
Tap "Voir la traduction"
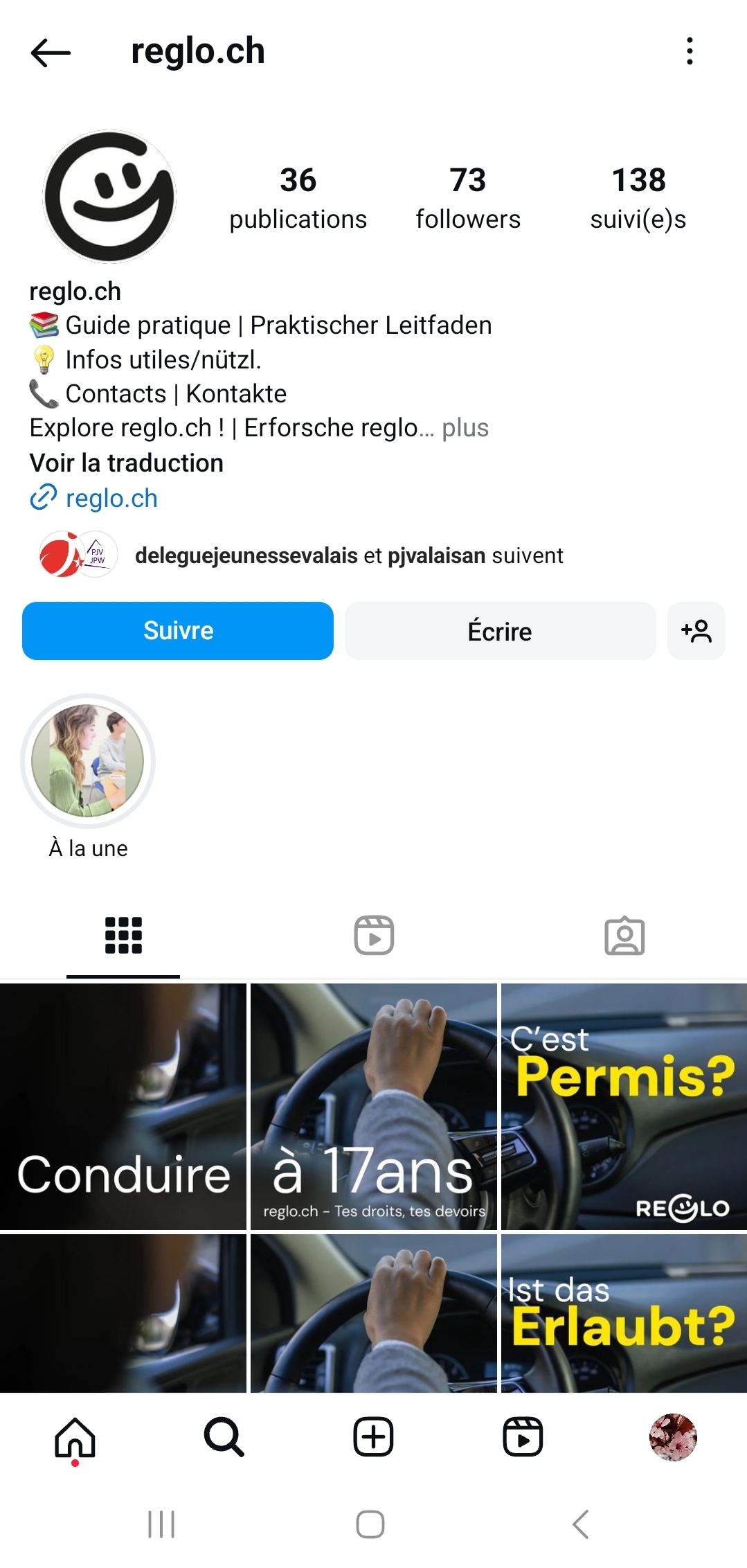pos(126,463)
